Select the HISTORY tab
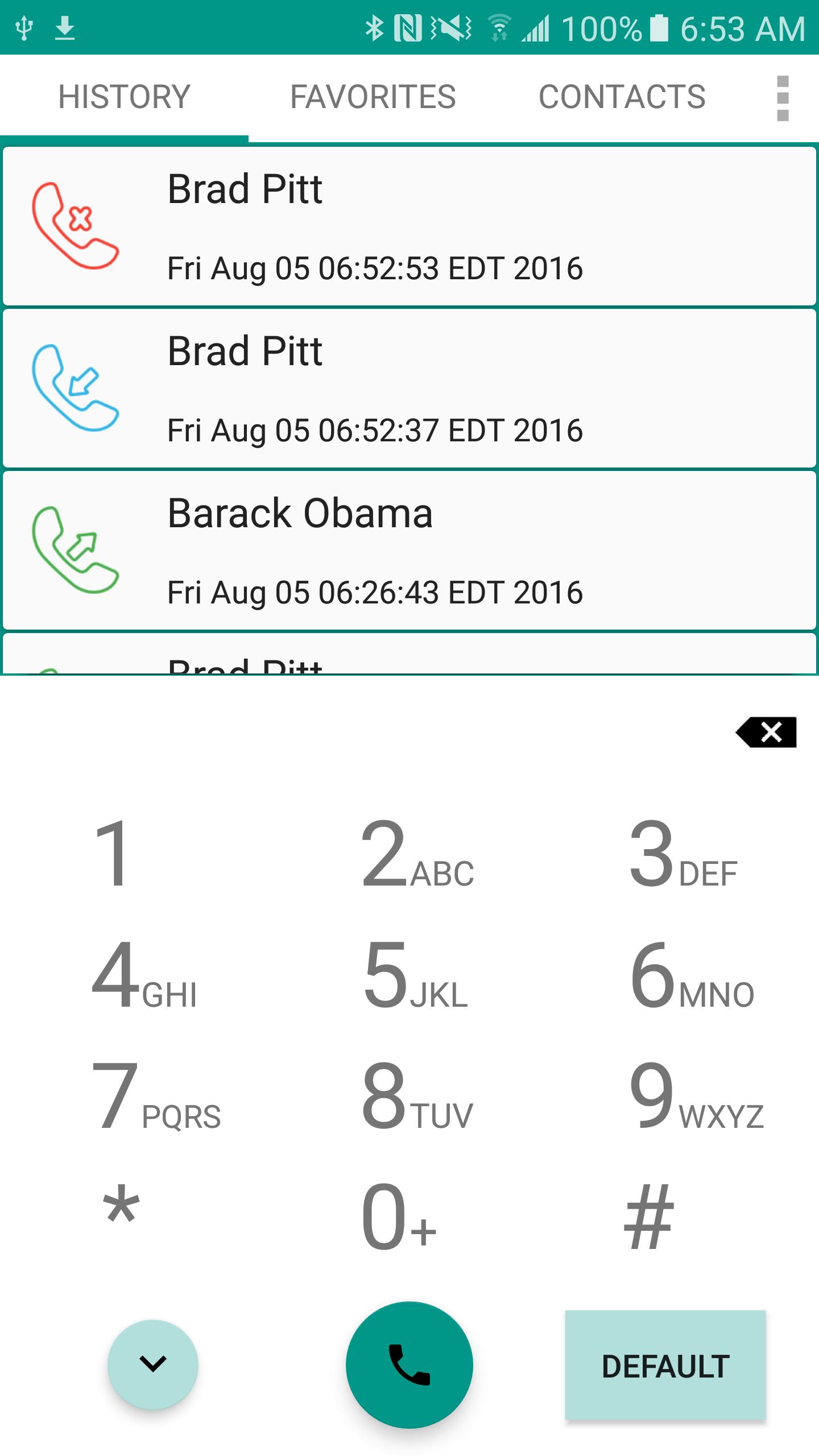 click(125, 96)
